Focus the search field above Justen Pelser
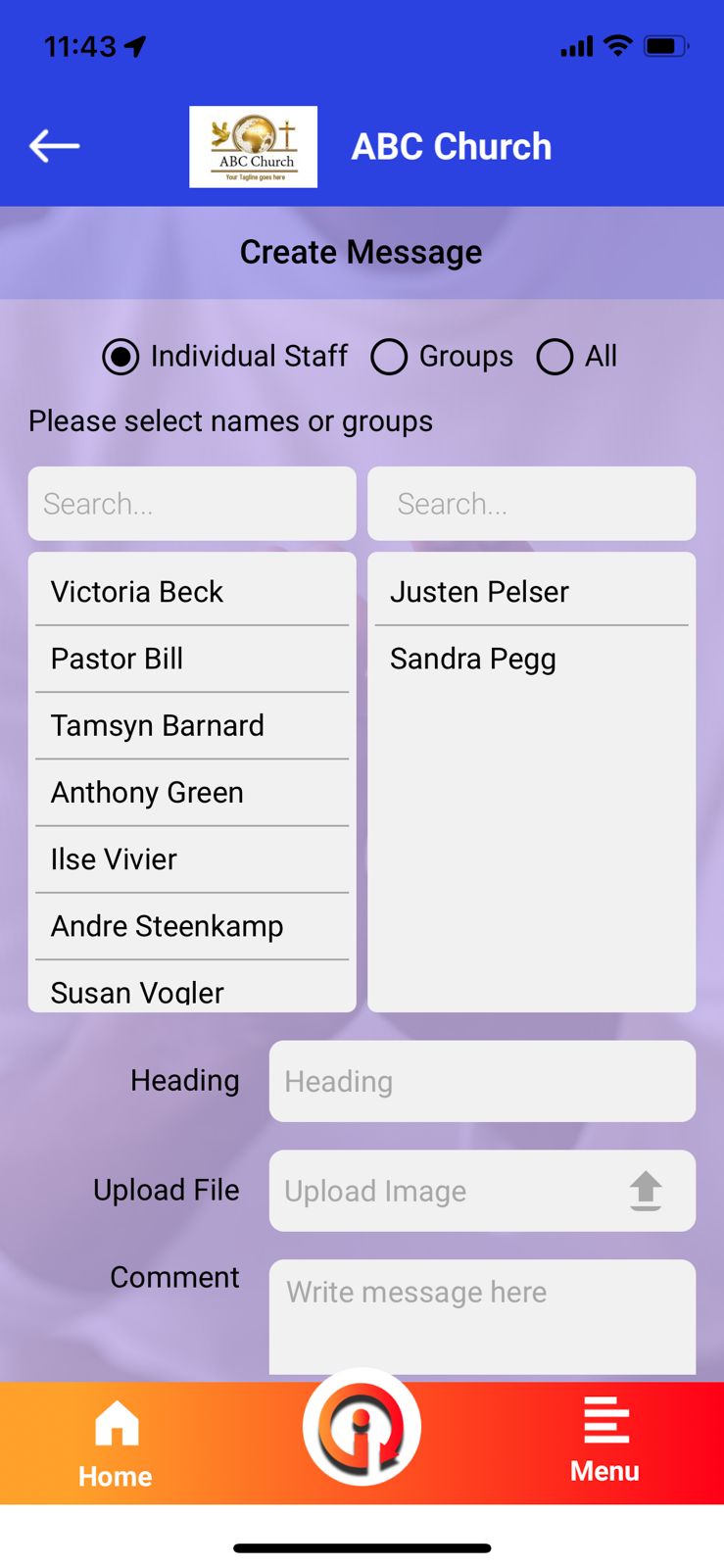724x1568 pixels. (531, 504)
